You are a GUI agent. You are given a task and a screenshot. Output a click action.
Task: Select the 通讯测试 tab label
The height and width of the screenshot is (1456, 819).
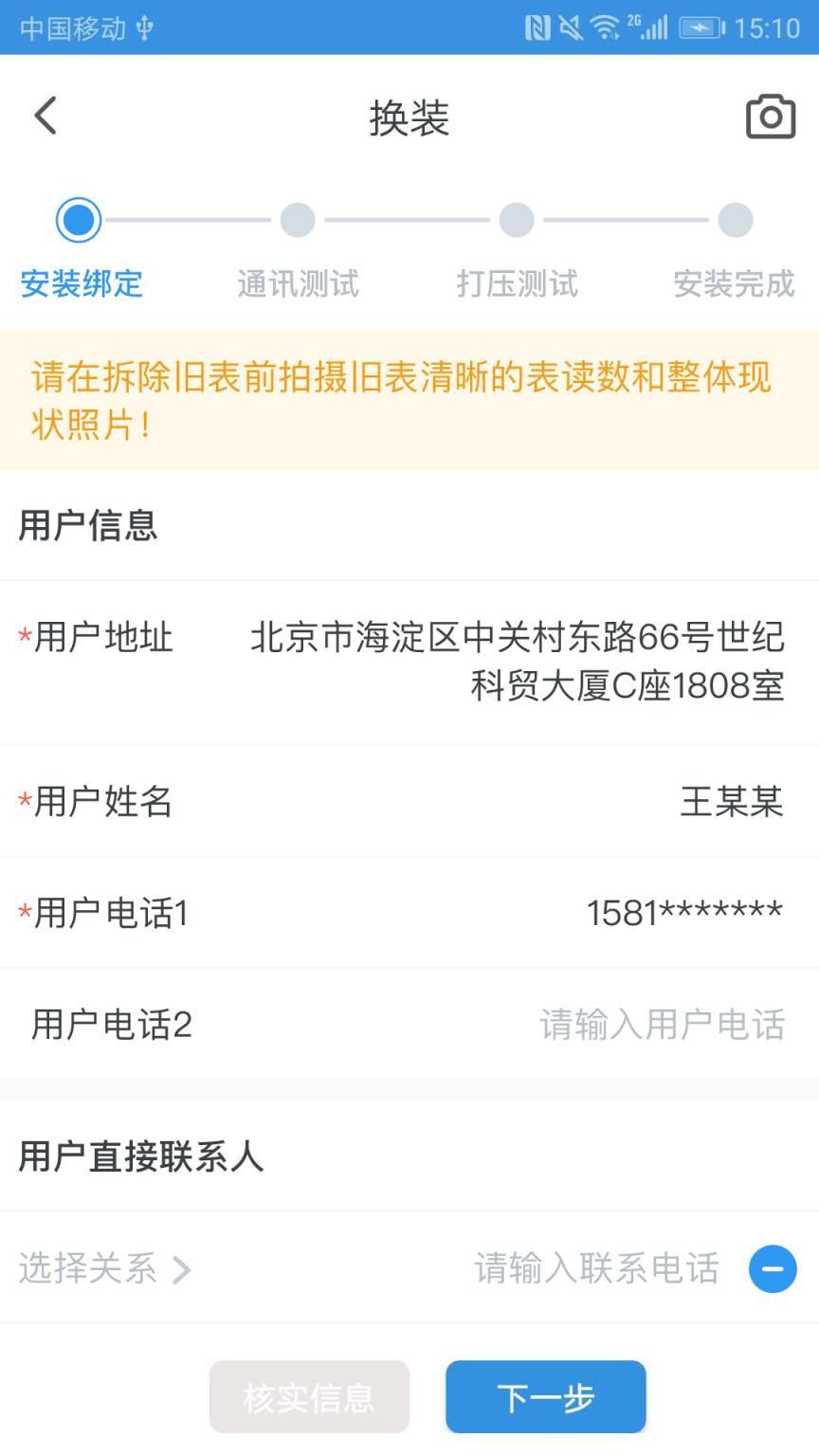coord(298,284)
